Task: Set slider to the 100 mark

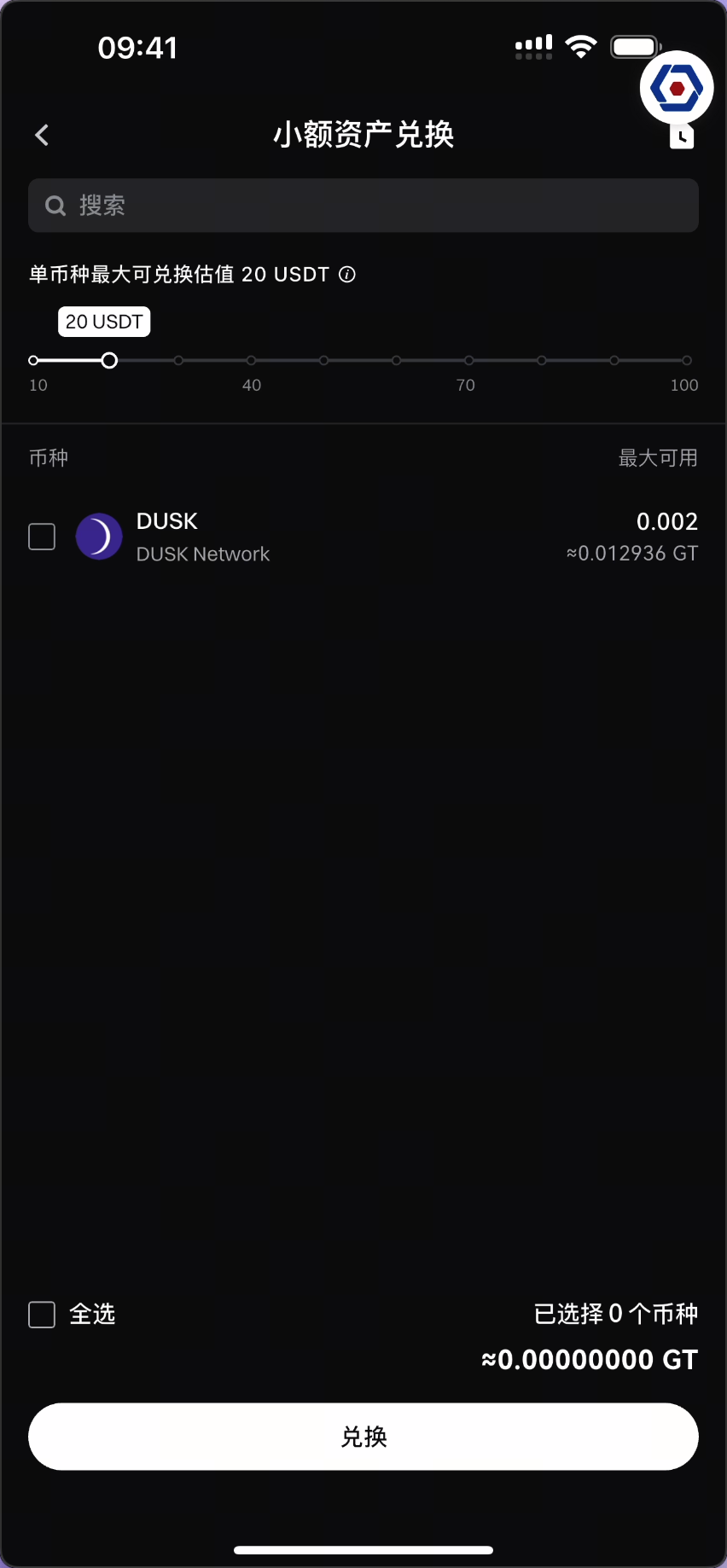Action: pyautogui.click(x=686, y=361)
